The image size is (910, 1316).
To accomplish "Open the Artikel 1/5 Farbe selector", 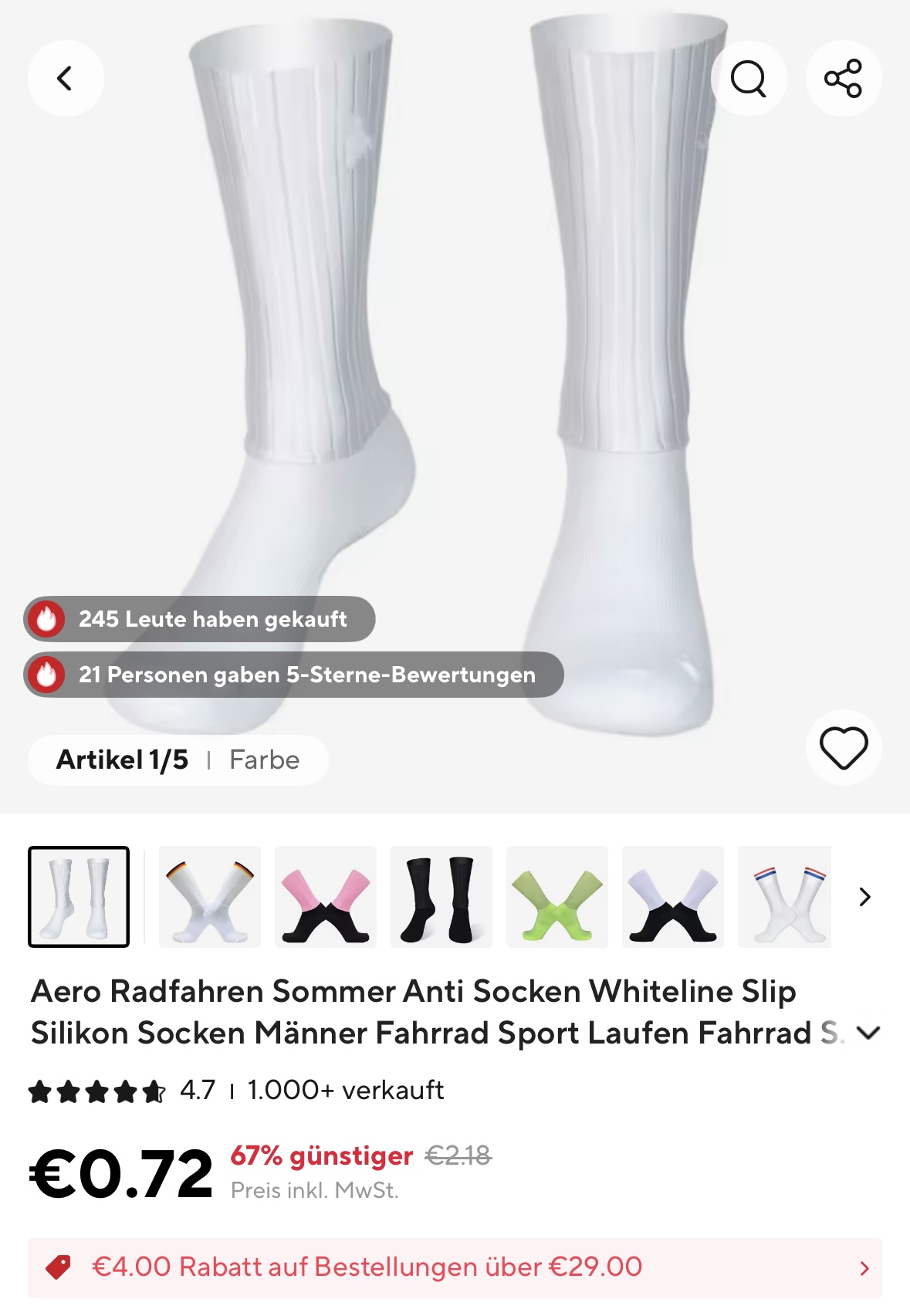I will tap(178, 760).
